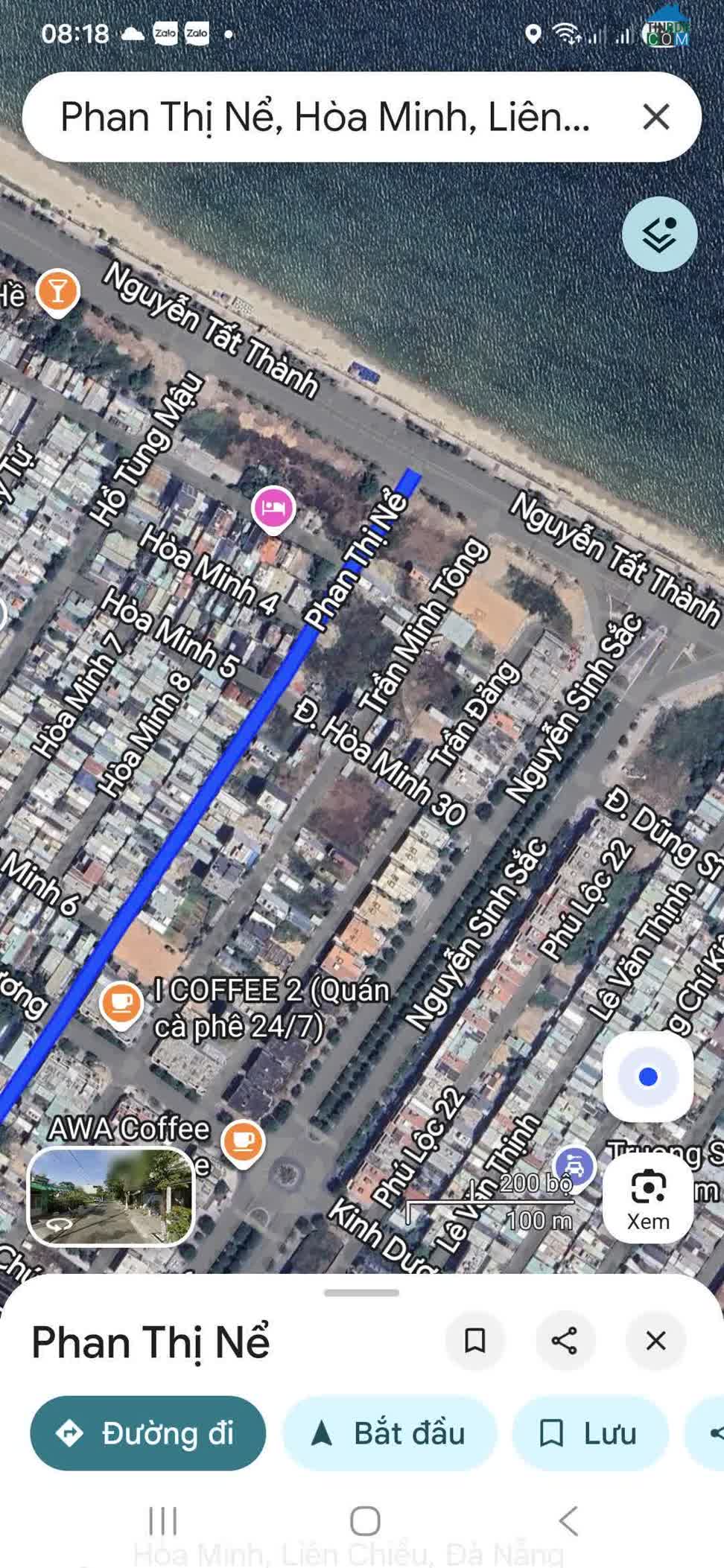The width and height of the screenshot is (724, 1568).
Task: Tap the search box showing Phan Thị Nể
Action: [x=324, y=117]
